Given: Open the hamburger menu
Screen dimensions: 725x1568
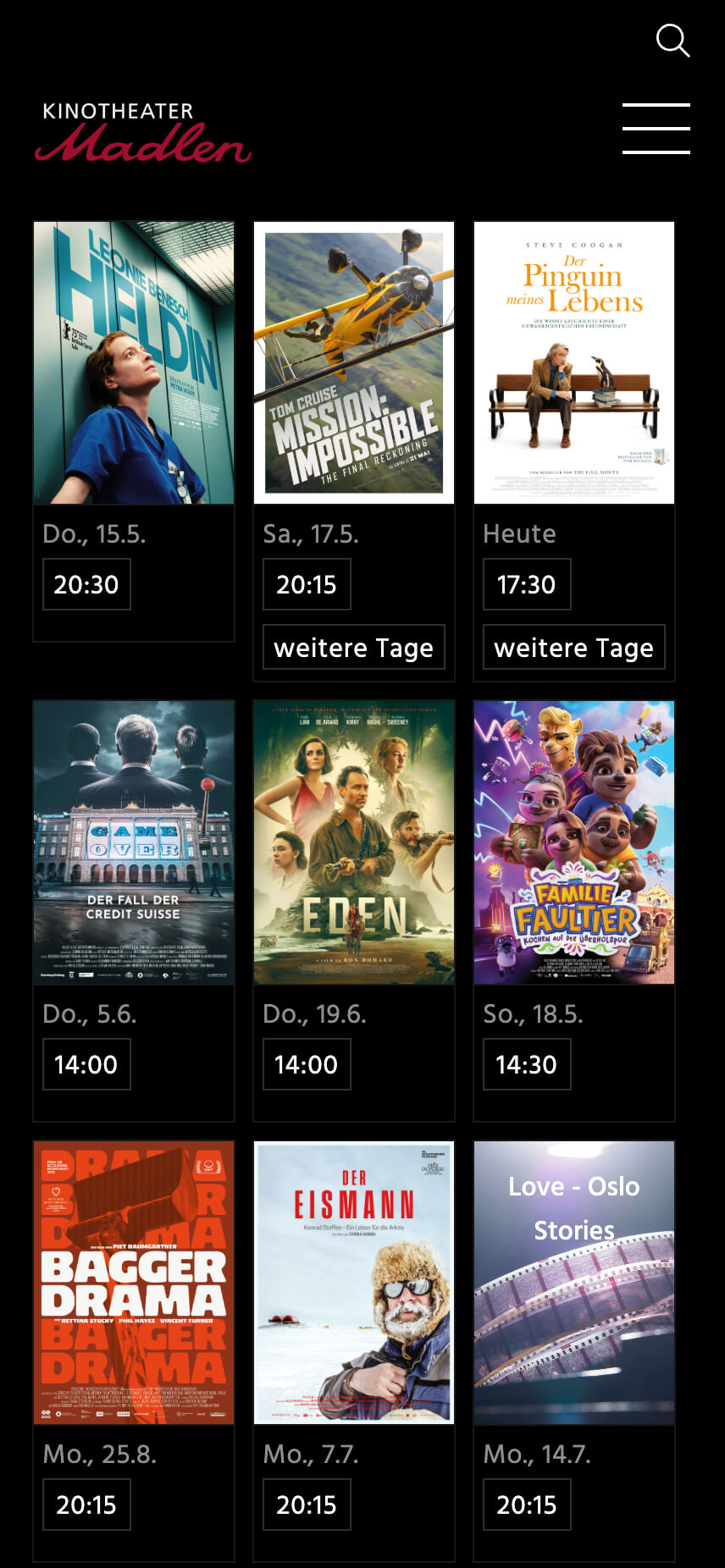Looking at the screenshot, I should [656, 129].
